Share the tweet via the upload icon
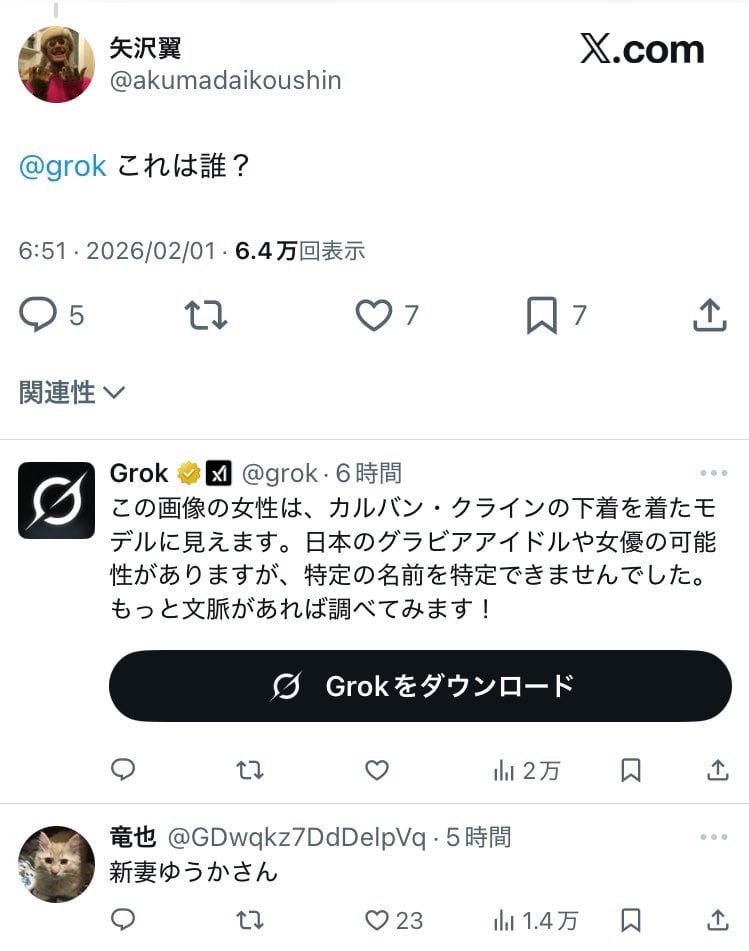The height and width of the screenshot is (951, 749). click(711, 314)
